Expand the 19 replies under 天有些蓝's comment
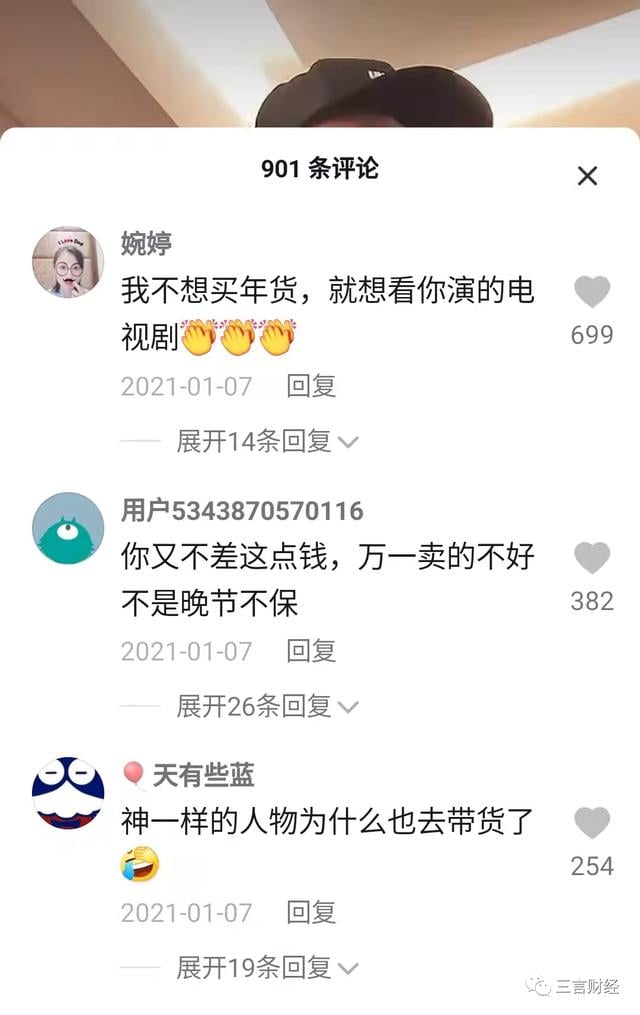Image resolution: width=640 pixels, height=1015 pixels. pyautogui.click(x=266, y=967)
